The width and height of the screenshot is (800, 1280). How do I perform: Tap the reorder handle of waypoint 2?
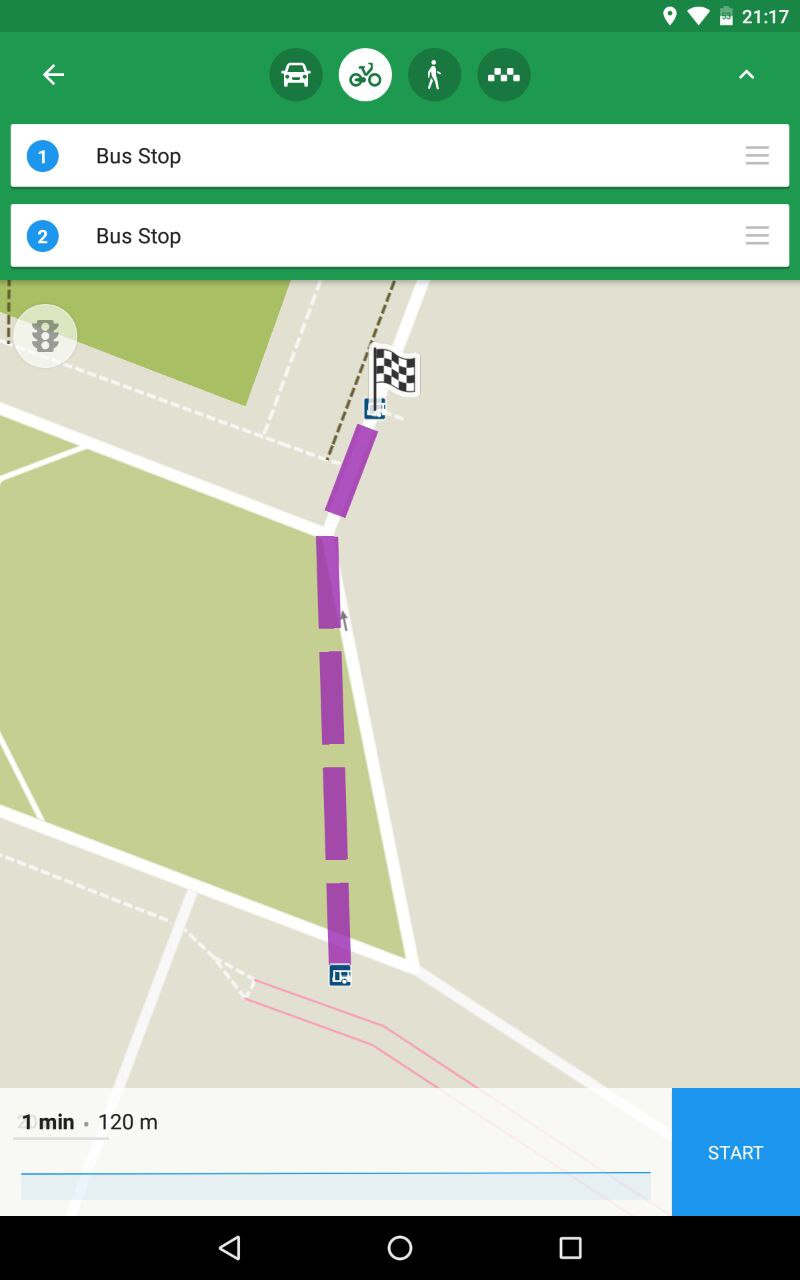757,236
